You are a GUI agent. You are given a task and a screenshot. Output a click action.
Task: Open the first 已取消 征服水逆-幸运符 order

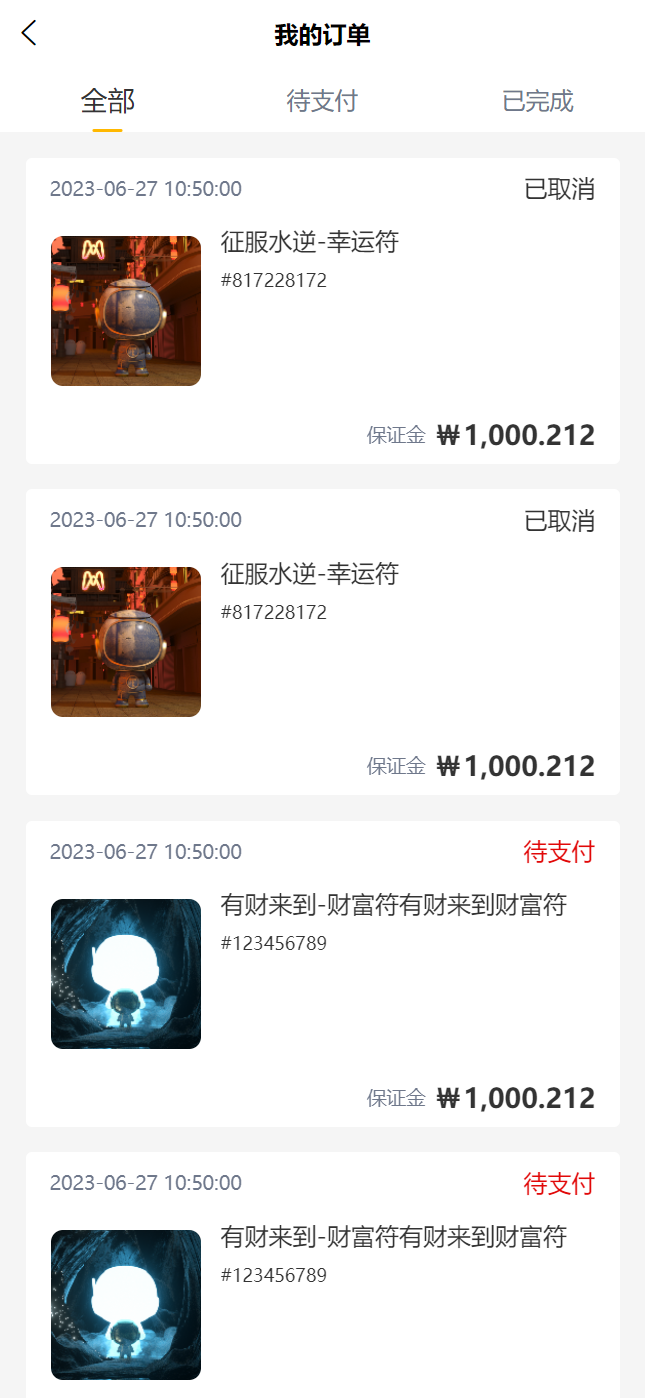pyautogui.click(x=323, y=311)
